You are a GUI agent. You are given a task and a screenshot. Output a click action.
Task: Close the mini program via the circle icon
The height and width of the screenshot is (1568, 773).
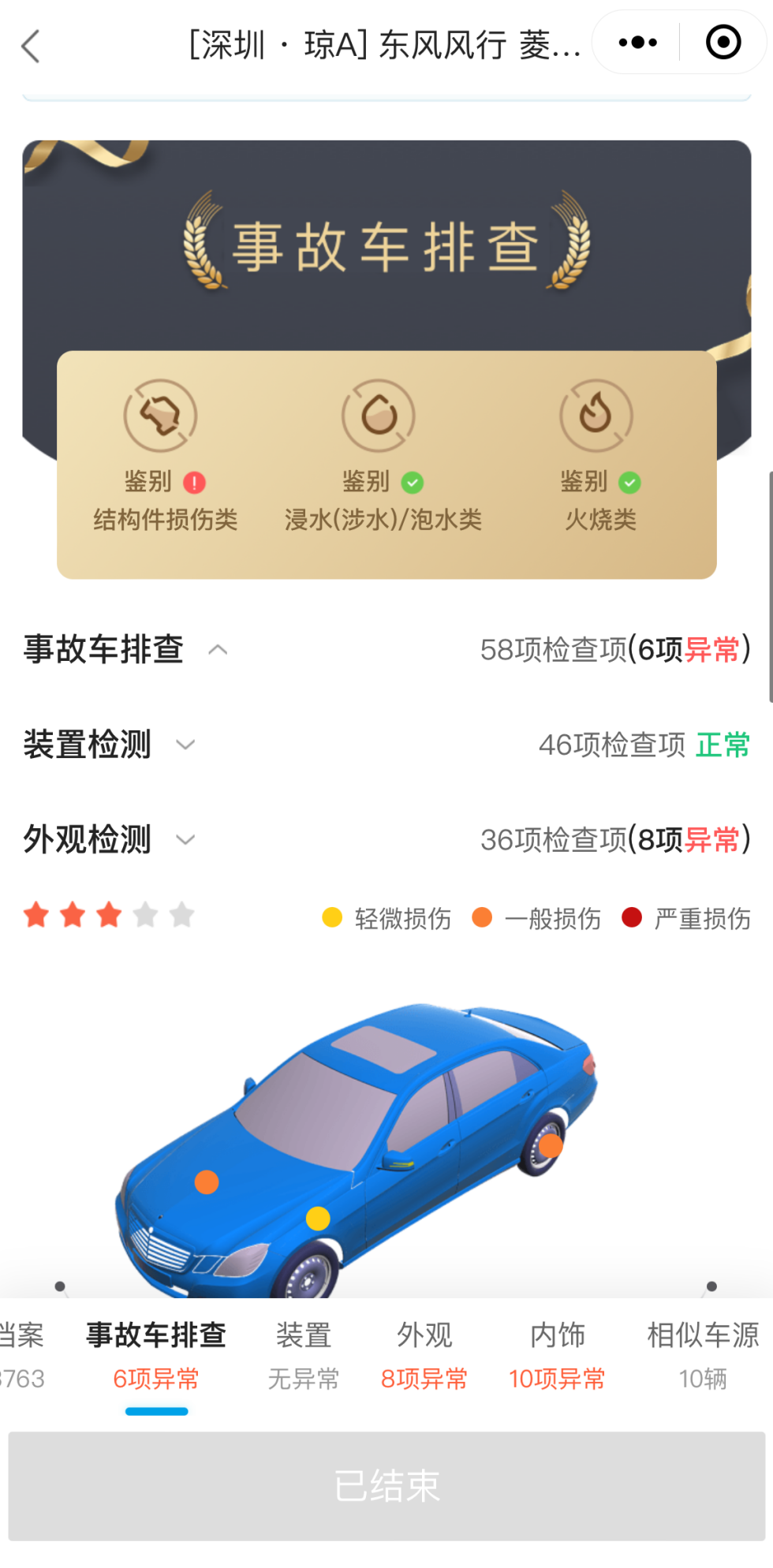(723, 43)
